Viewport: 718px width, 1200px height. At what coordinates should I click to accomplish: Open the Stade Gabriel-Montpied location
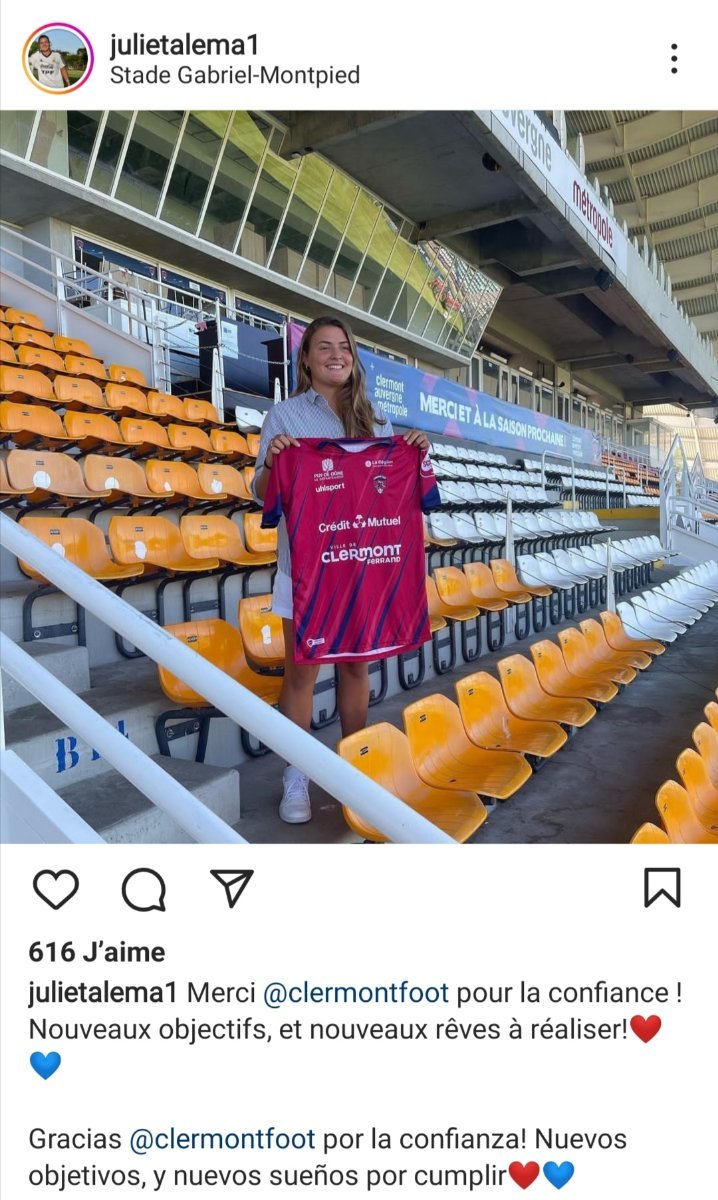pos(234,75)
